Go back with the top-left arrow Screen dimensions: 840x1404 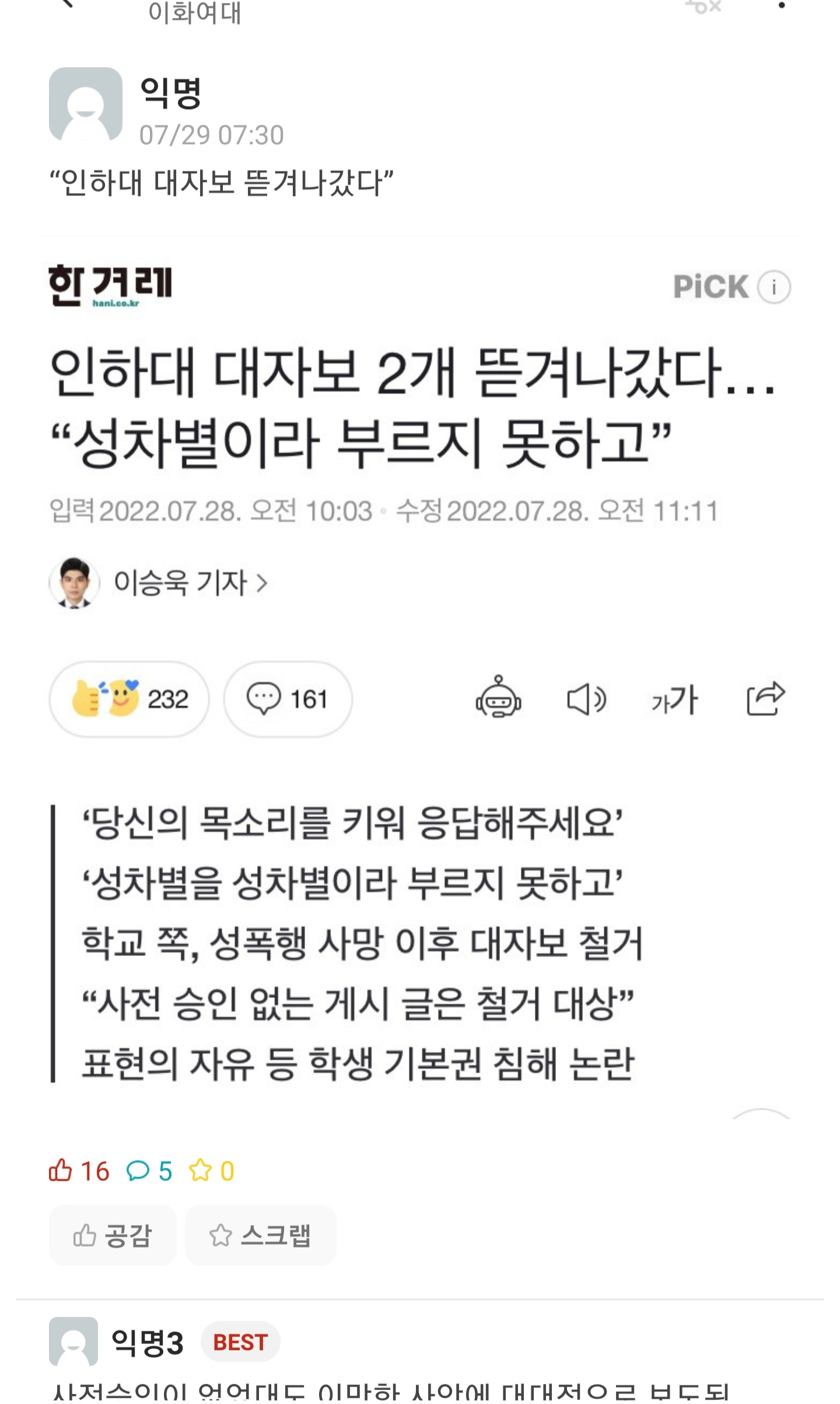66,3
